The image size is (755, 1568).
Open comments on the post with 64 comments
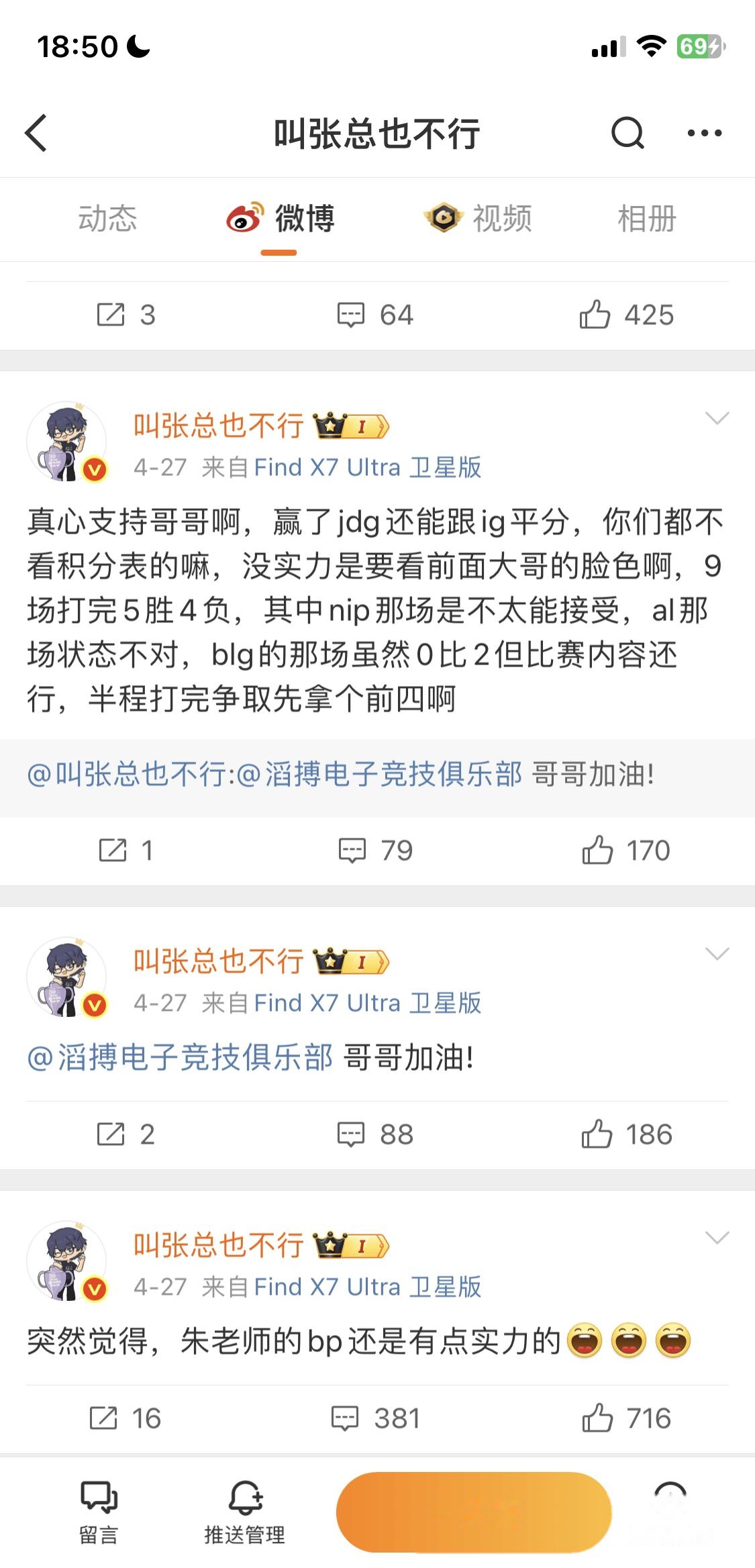pyautogui.click(x=375, y=315)
